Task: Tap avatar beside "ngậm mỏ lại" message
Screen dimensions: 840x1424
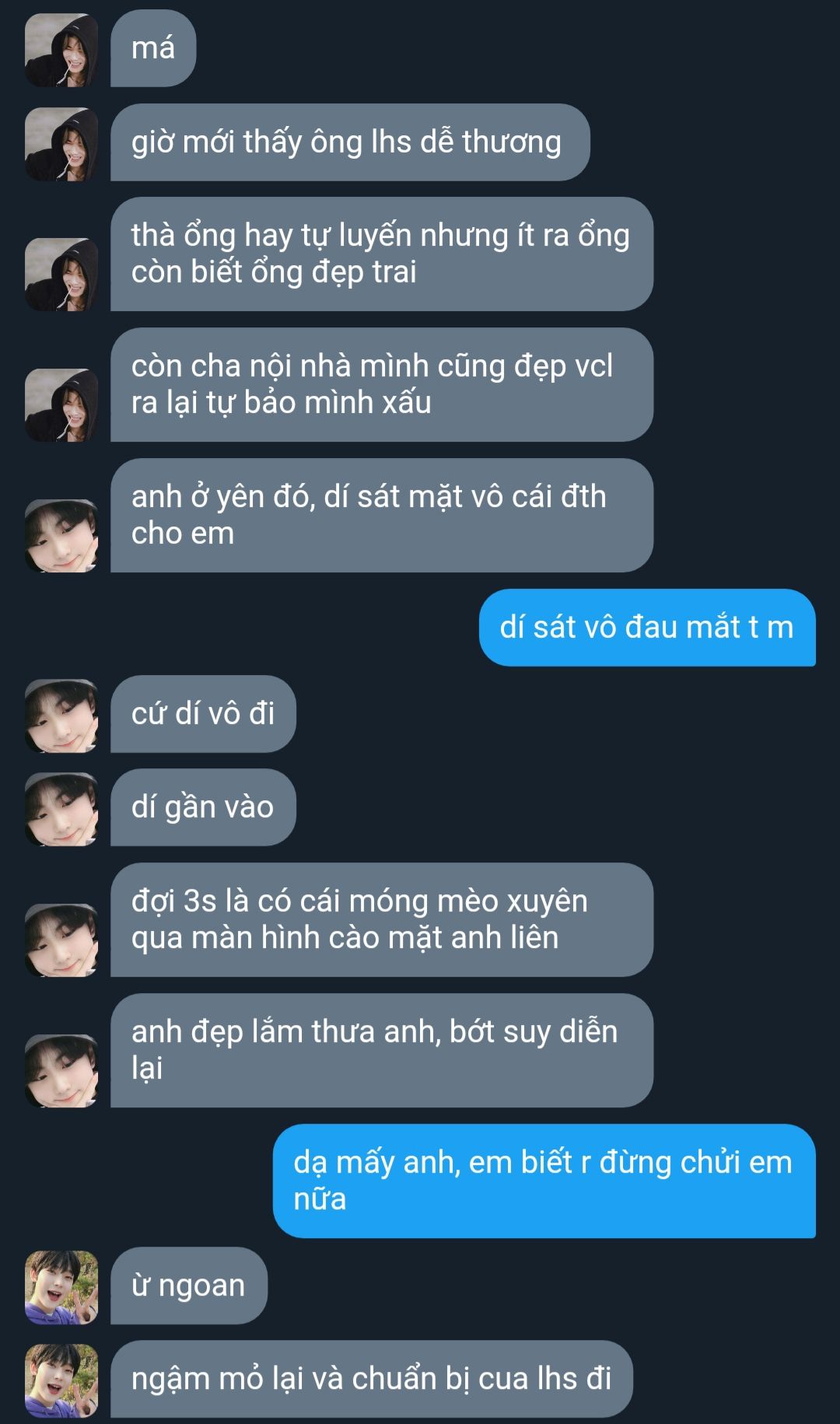Action: [x=61, y=1380]
